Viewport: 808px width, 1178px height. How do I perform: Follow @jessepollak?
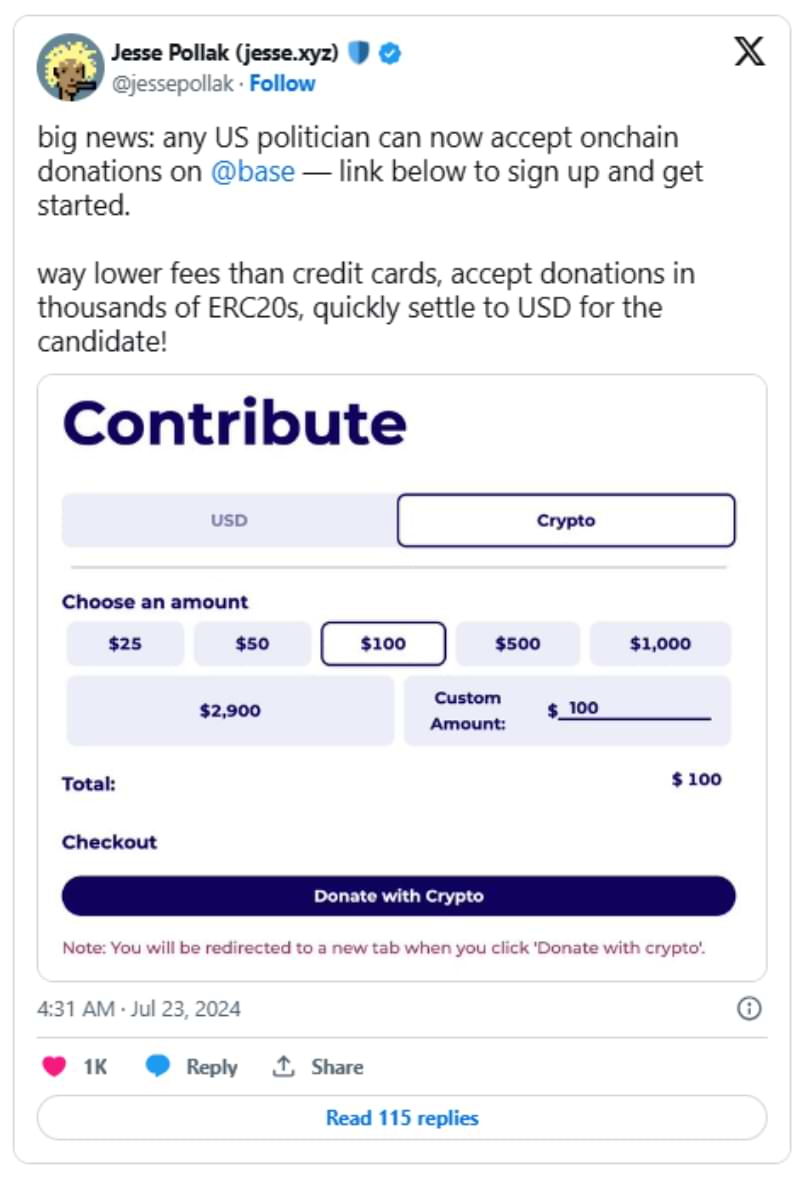tap(282, 84)
